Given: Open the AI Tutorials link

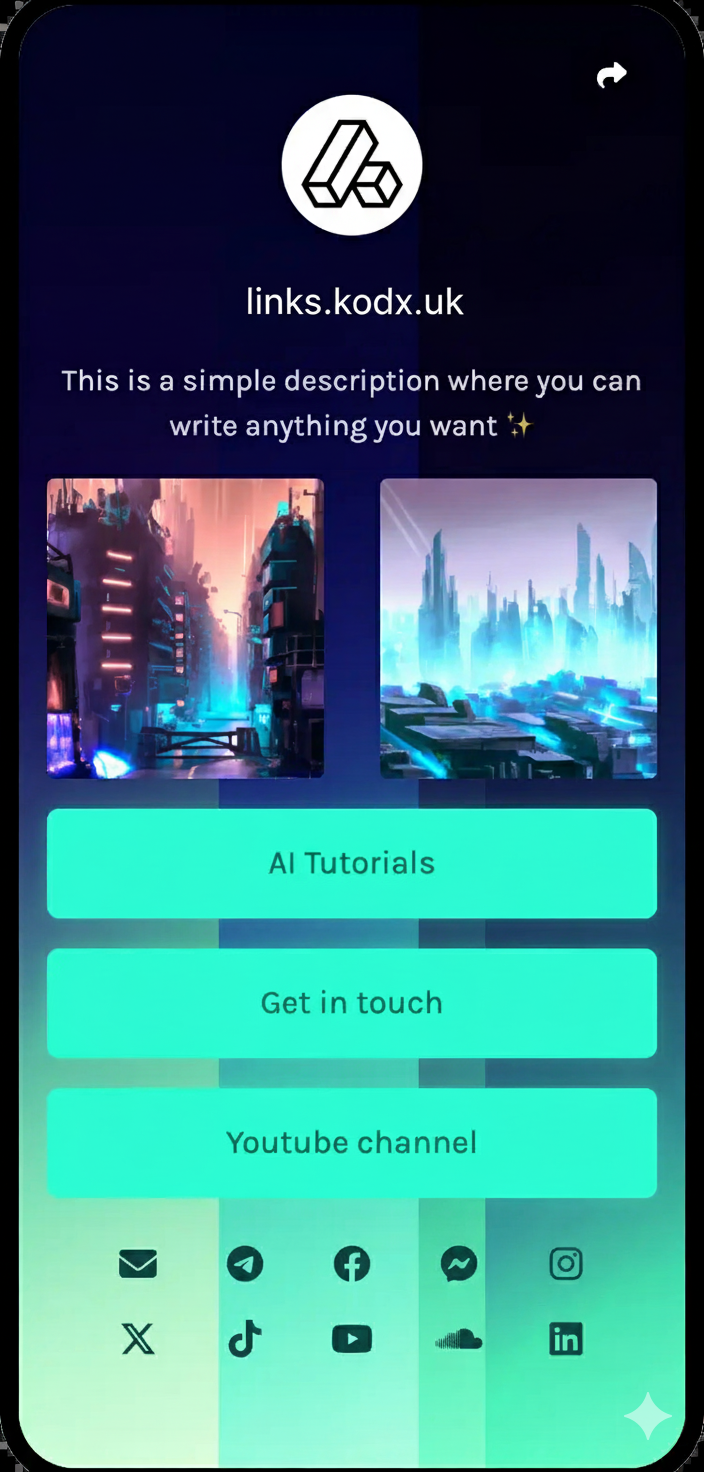Looking at the screenshot, I should click(x=352, y=863).
